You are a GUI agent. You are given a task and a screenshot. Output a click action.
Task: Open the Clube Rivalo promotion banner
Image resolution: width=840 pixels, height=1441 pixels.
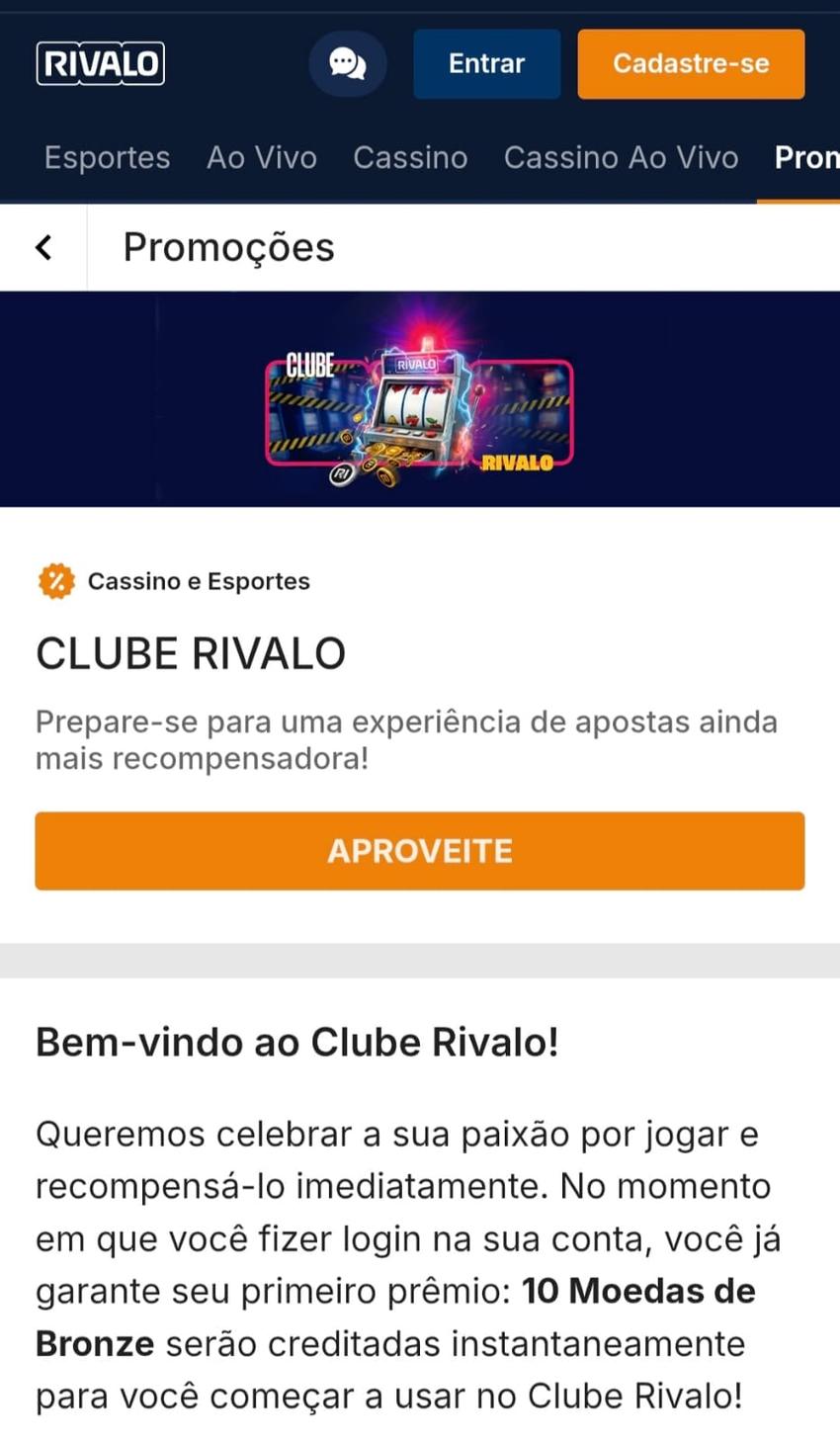pos(420,395)
